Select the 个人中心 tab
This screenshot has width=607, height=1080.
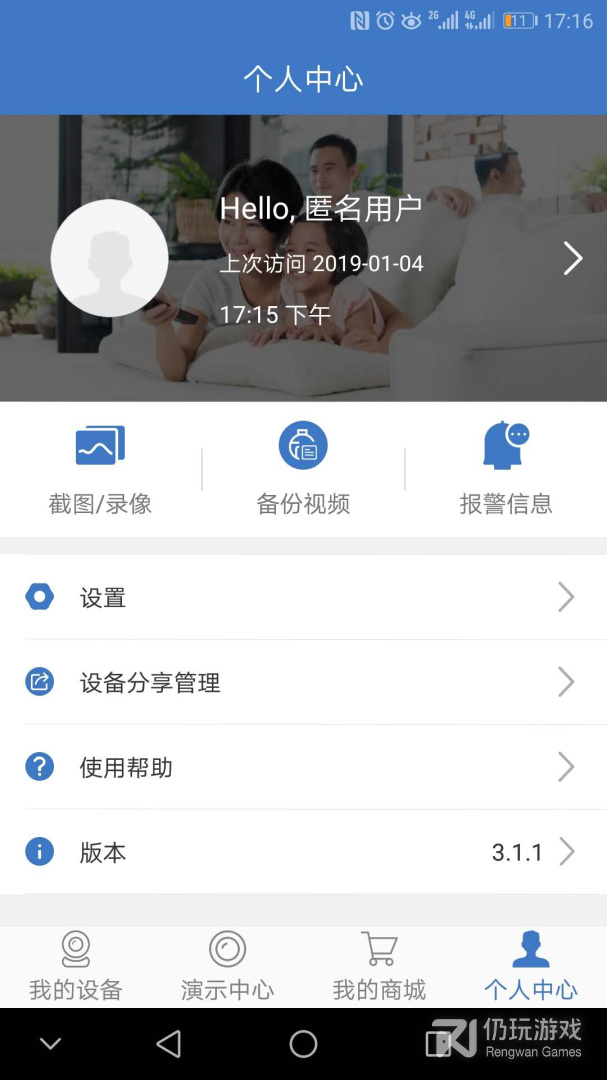tap(531, 967)
